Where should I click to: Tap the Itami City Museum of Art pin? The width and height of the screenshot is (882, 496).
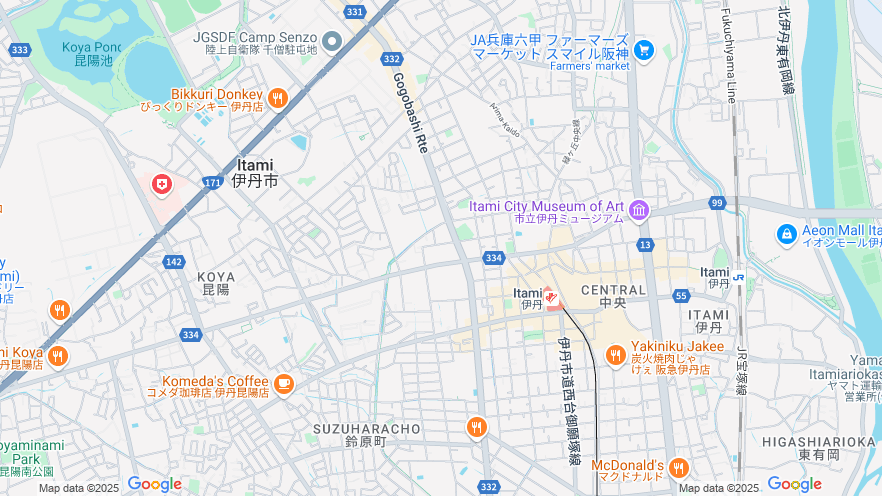(640, 211)
